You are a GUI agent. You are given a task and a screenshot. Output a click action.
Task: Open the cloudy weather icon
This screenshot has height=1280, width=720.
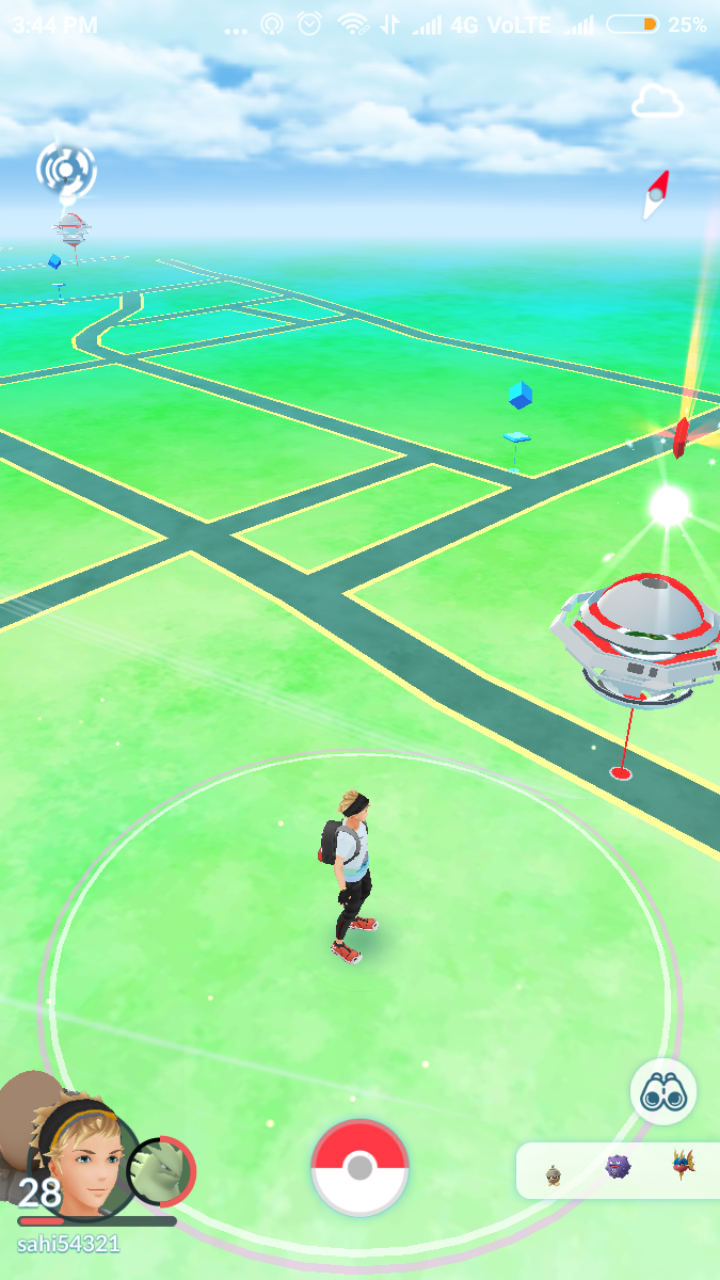[x=657, y=102]
